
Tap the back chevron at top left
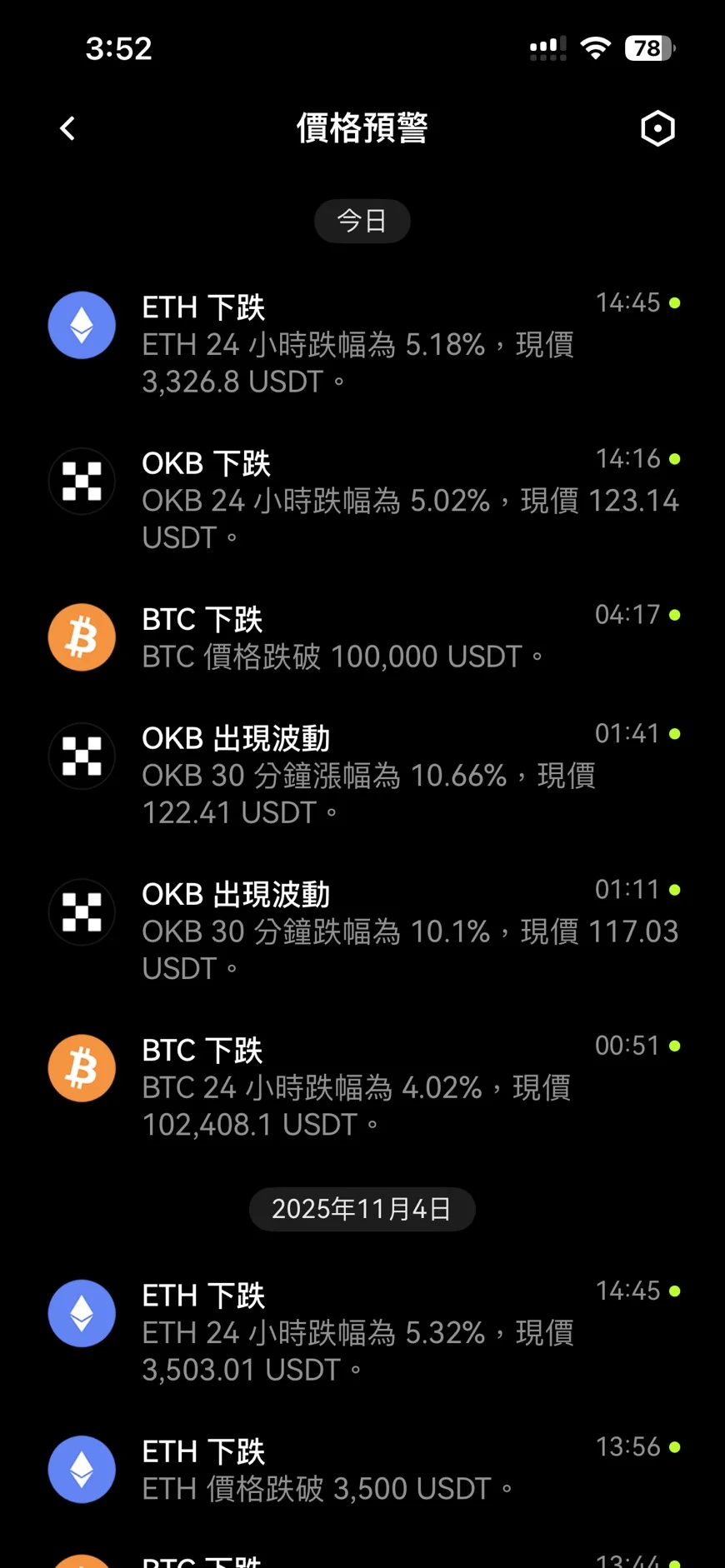click(67, 127)
